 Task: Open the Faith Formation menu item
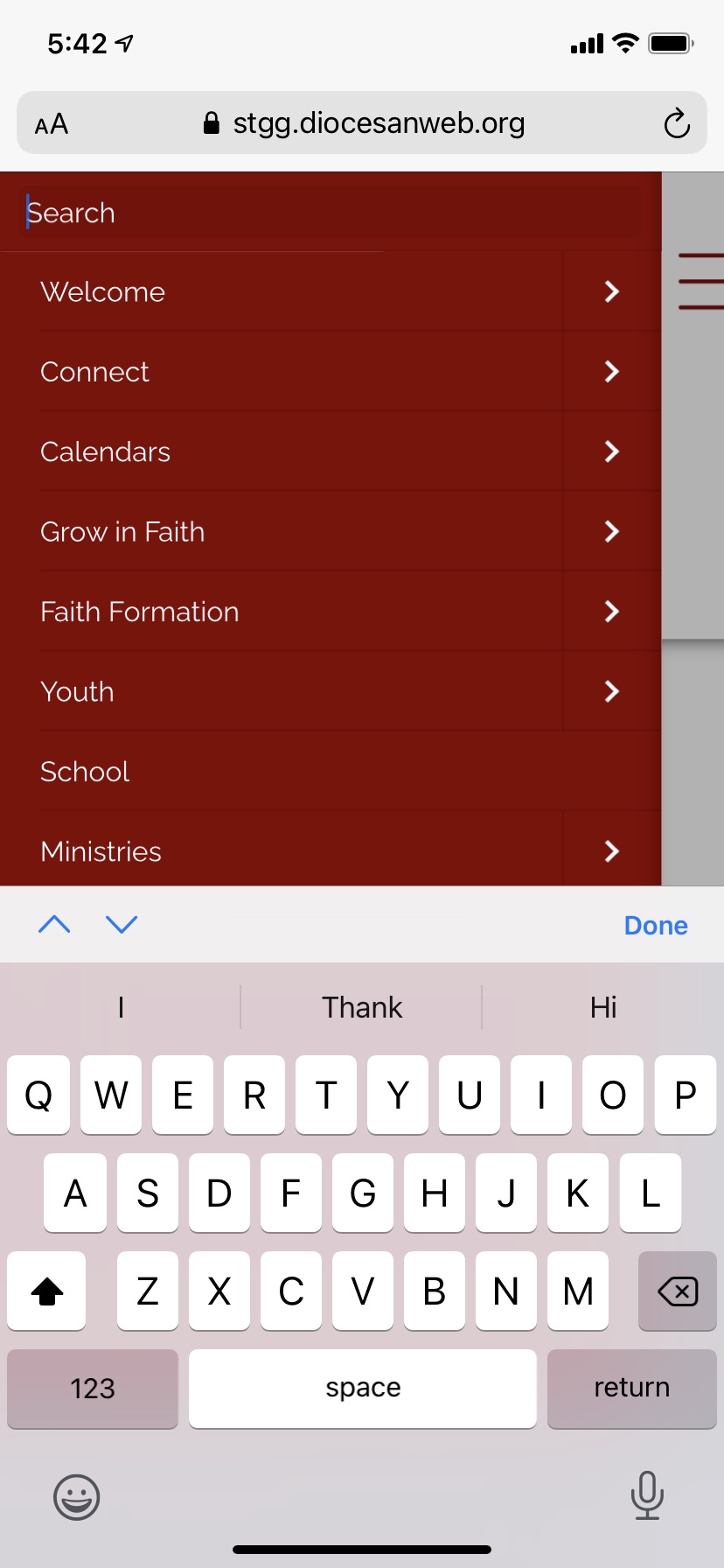point(140,612)
